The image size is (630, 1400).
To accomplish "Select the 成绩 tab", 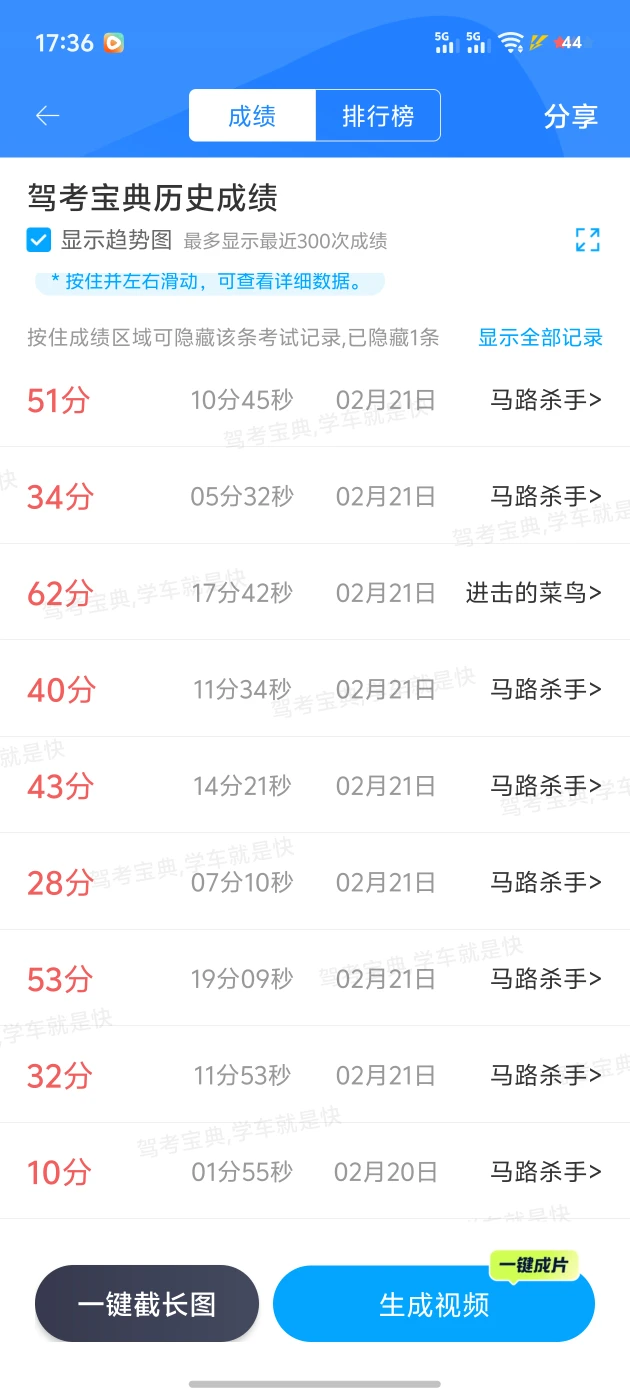I will click(252, 116).
